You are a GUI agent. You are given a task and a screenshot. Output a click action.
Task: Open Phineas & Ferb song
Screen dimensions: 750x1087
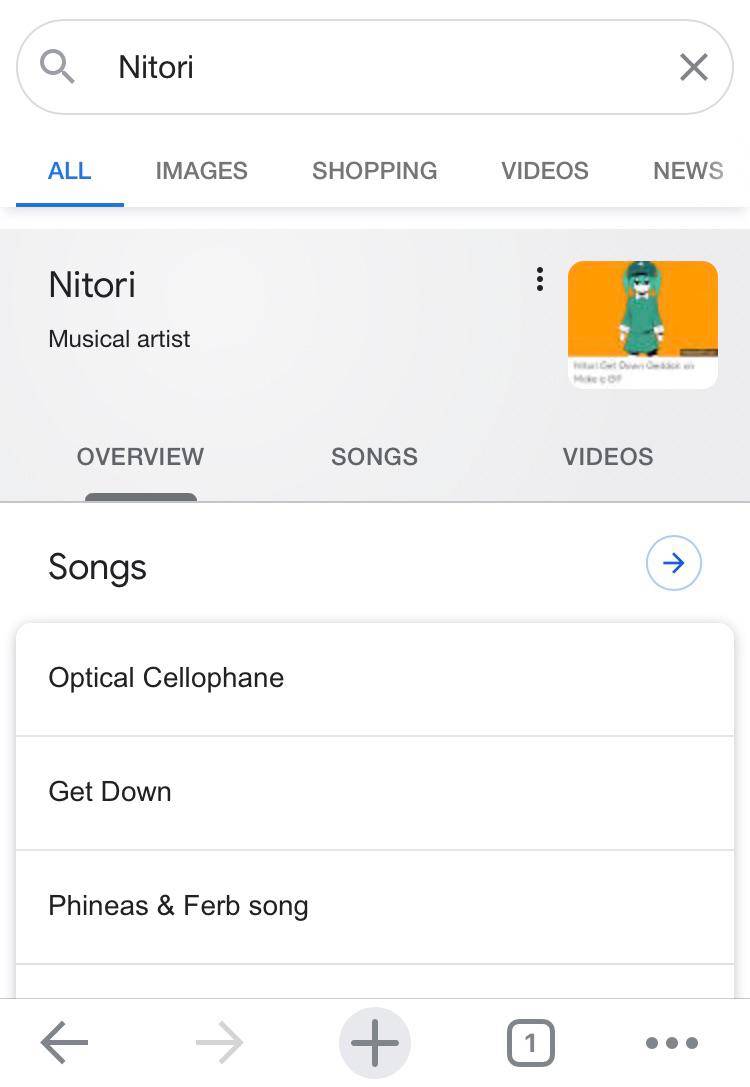(x=178, y=905)
